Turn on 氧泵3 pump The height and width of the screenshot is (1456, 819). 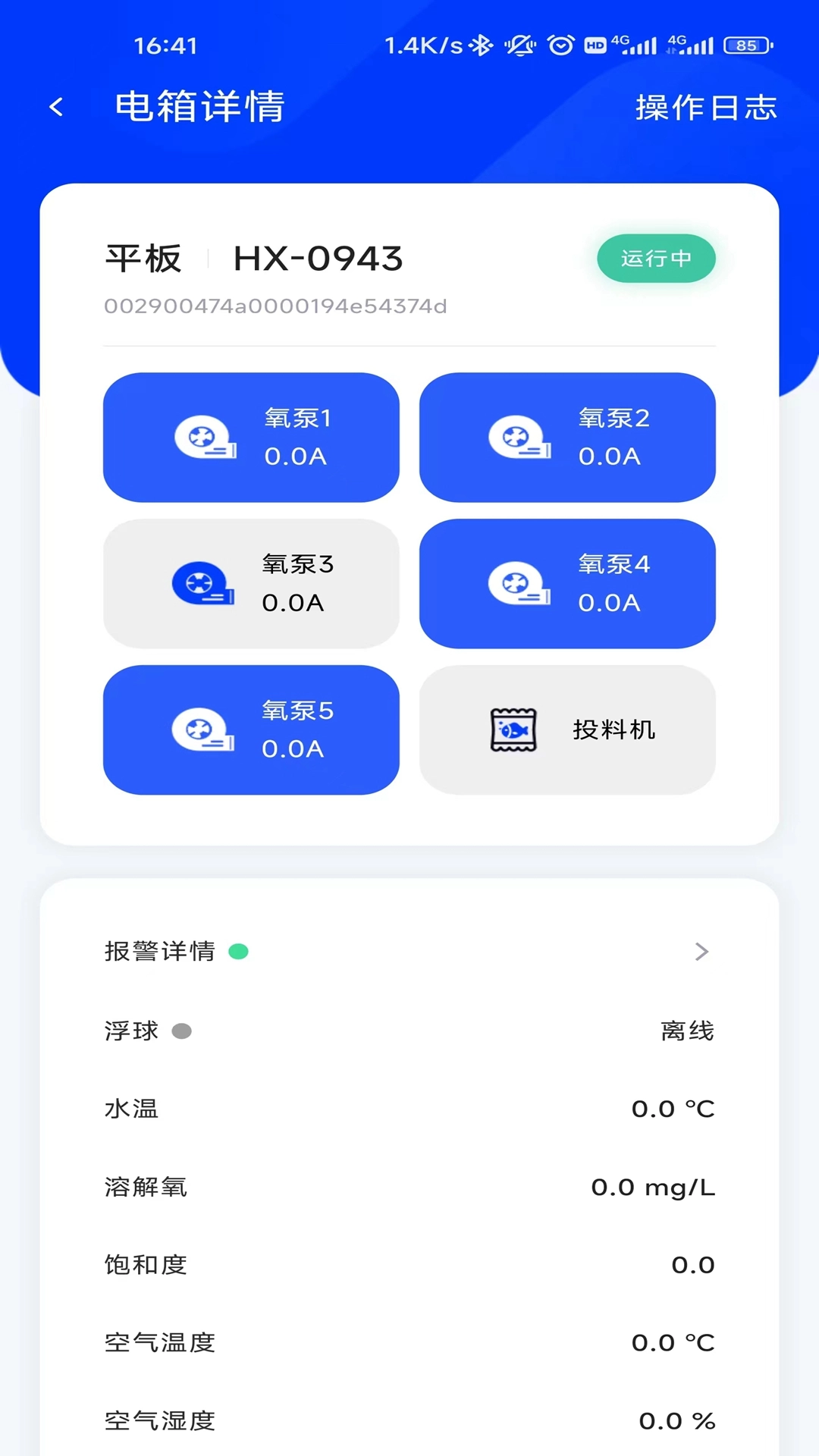251,584
